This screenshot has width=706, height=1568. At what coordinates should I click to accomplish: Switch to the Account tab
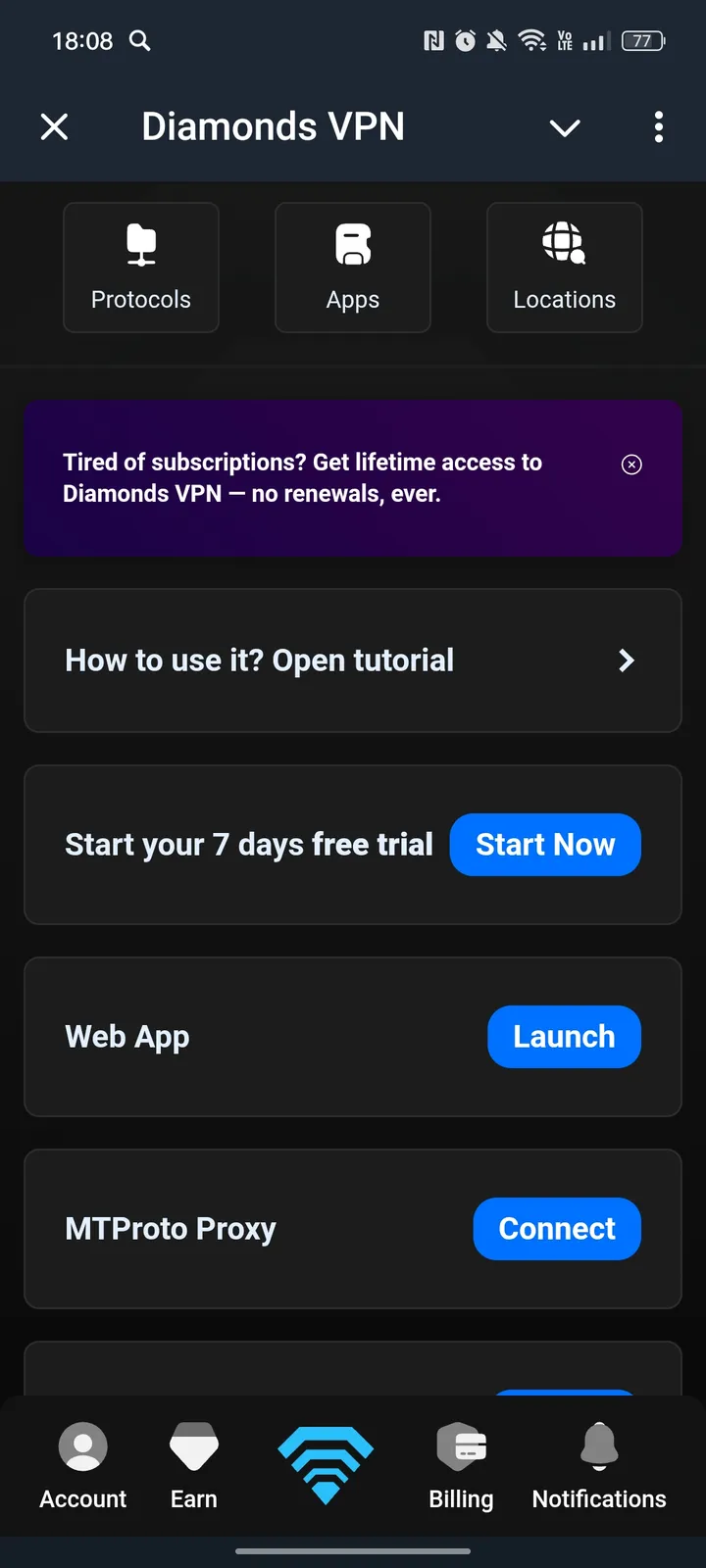(x=83, y=1466)
